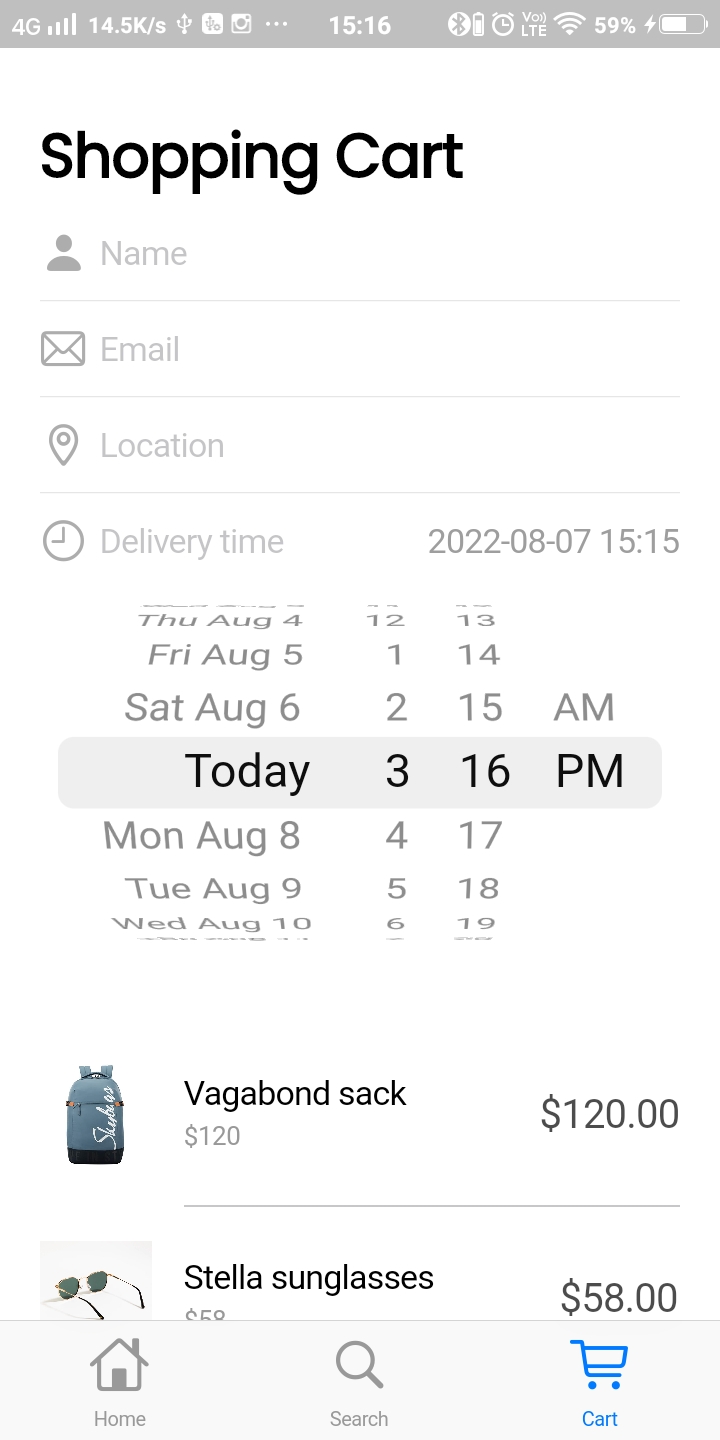The width and height of the screenshot is (720, 1440).
Task: Open the Cart icon in bottom navigation
Action: [599, 1362]
